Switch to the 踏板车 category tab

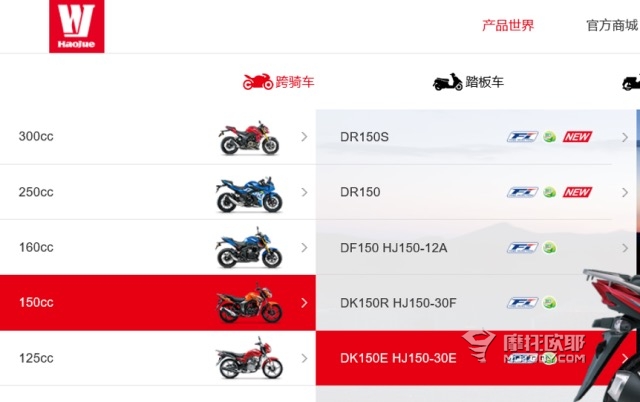(x=468, y=82)
